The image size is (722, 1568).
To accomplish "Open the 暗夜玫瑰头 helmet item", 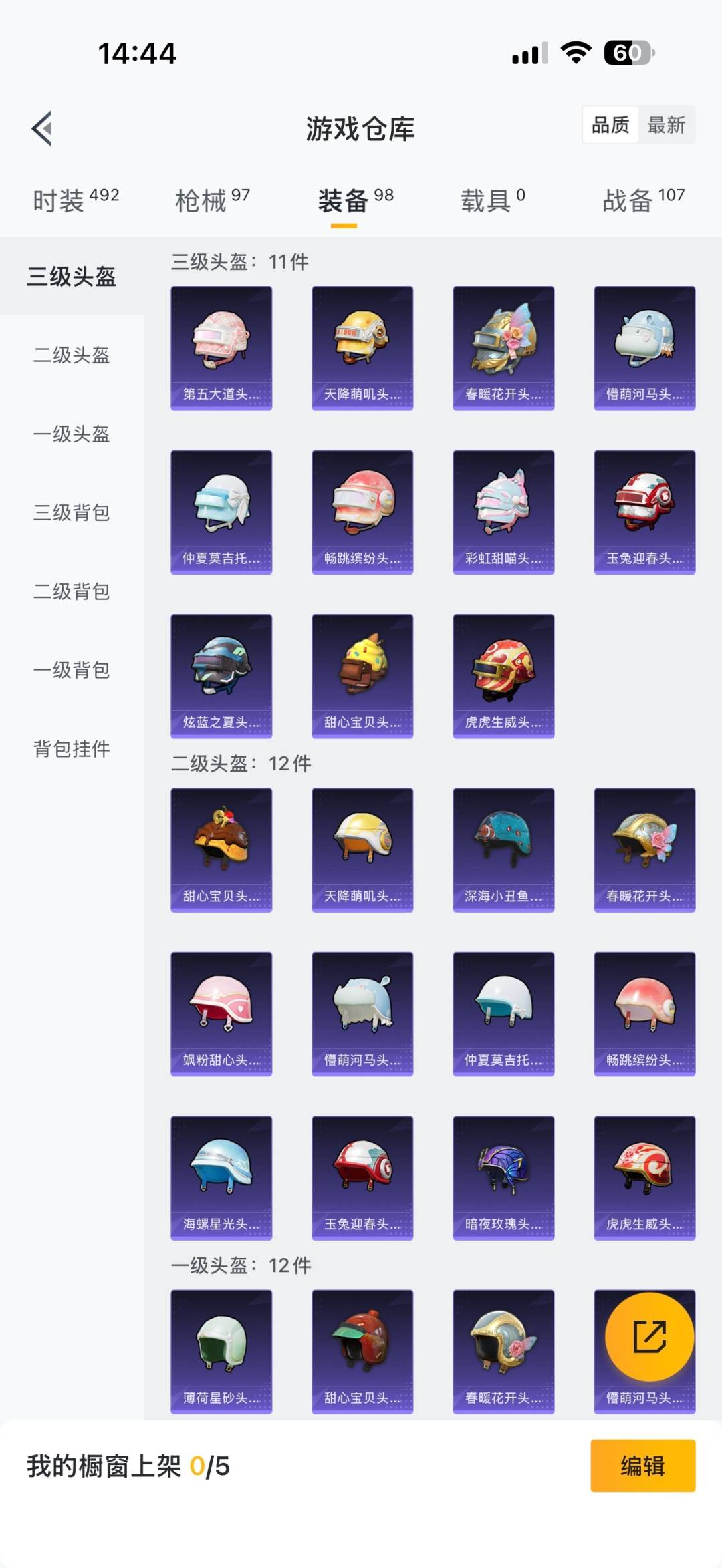I will click(503, 1178).
